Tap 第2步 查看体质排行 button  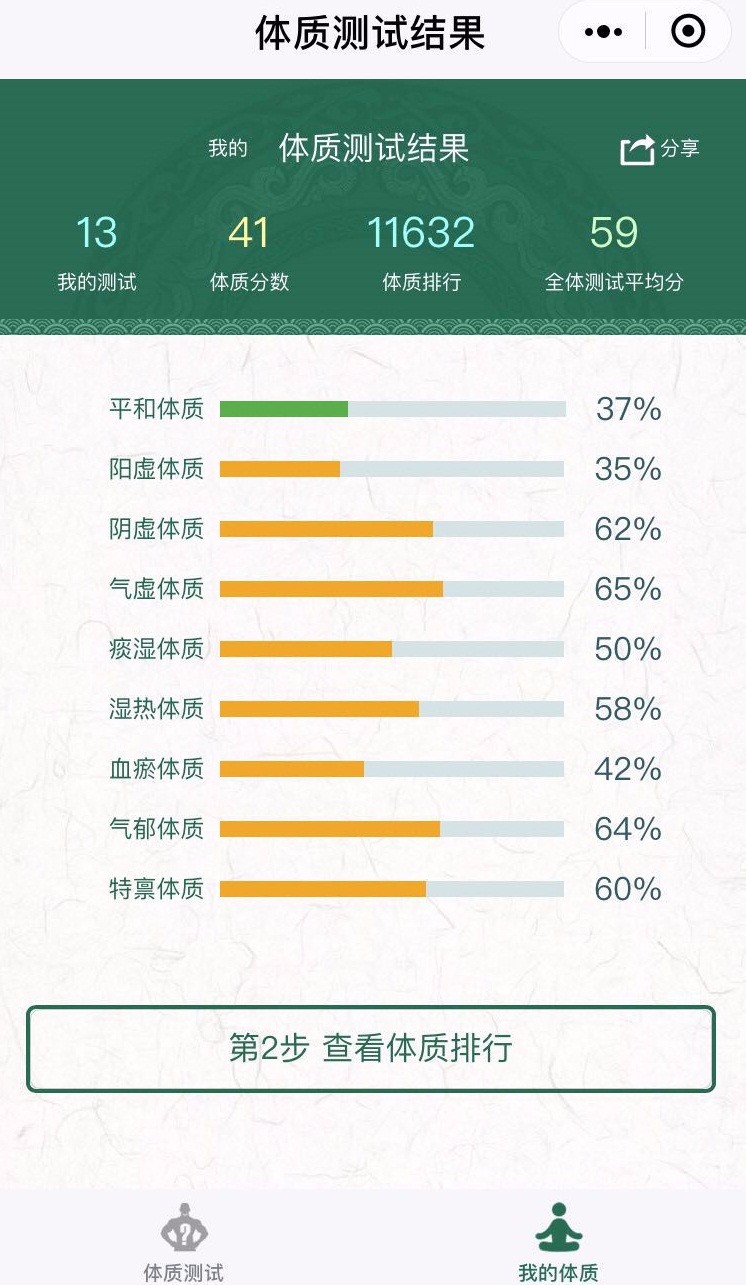pyautogui.click(x=371, y=1048)
